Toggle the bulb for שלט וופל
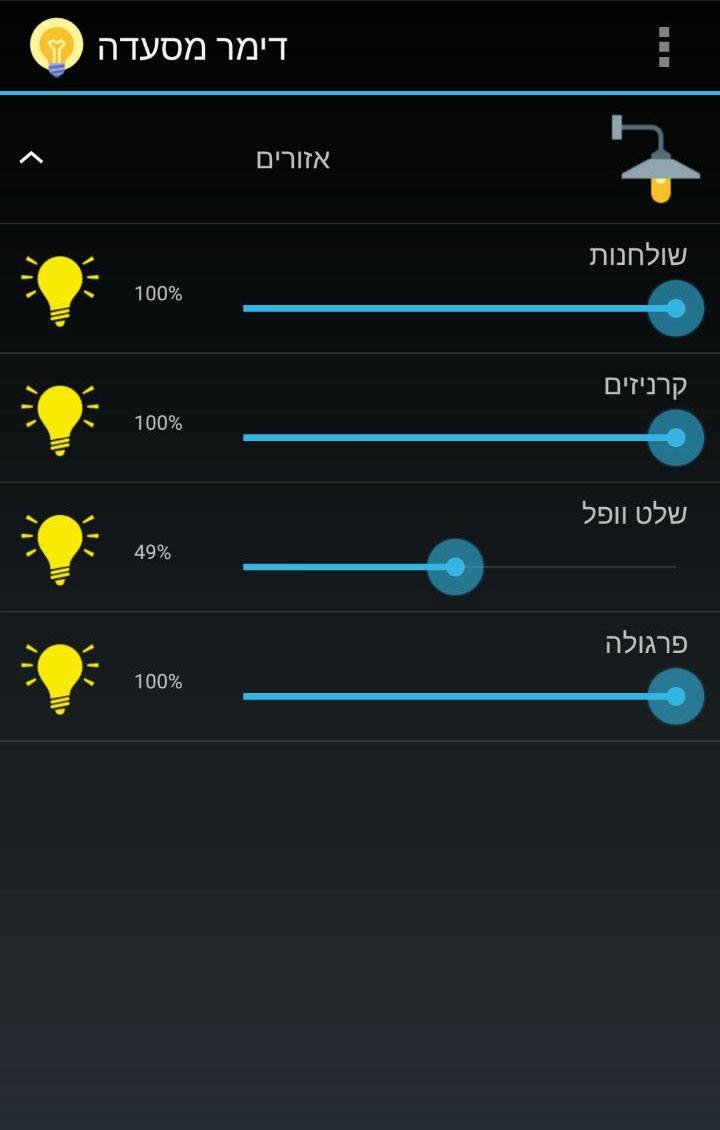Screen dimensions: 720x1130 coord(59,549)
